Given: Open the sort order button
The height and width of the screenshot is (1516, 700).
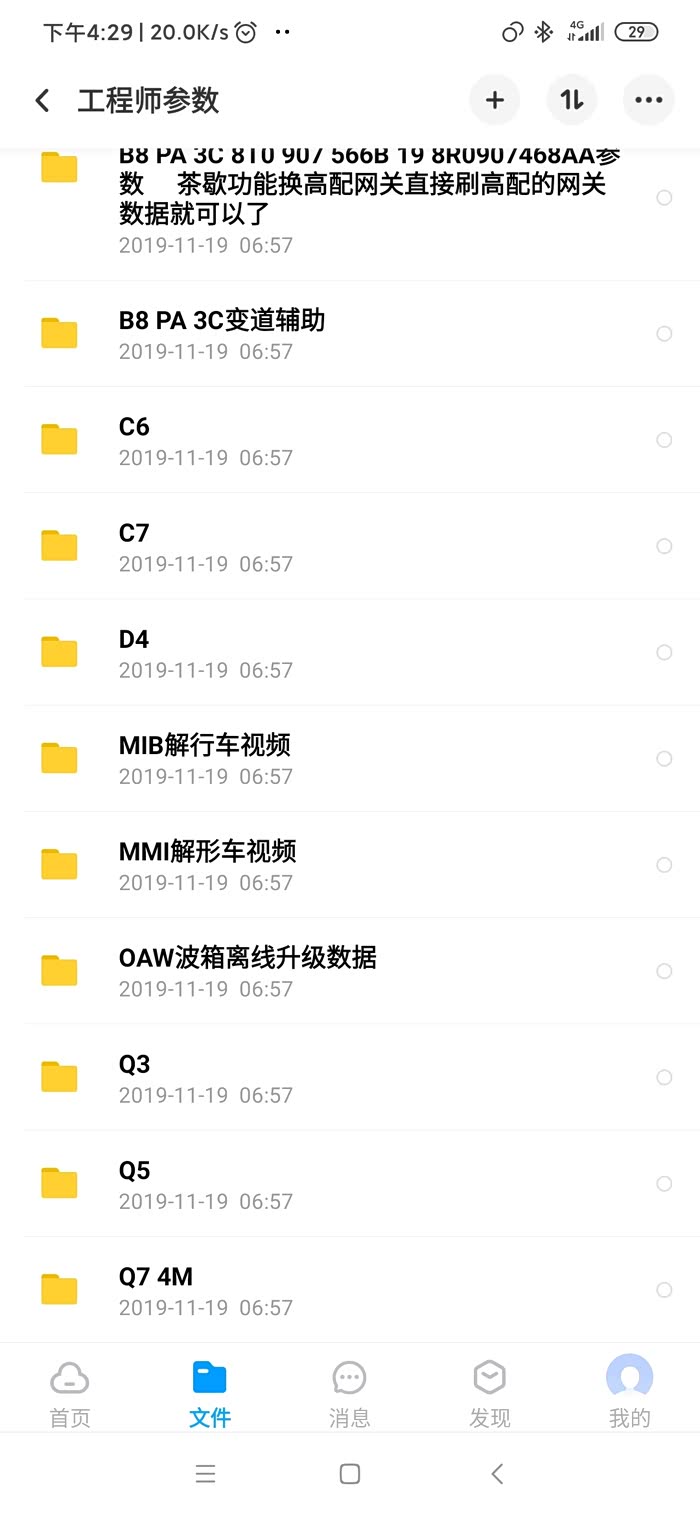Looking at the screenshot, I should tap(572, 100).
